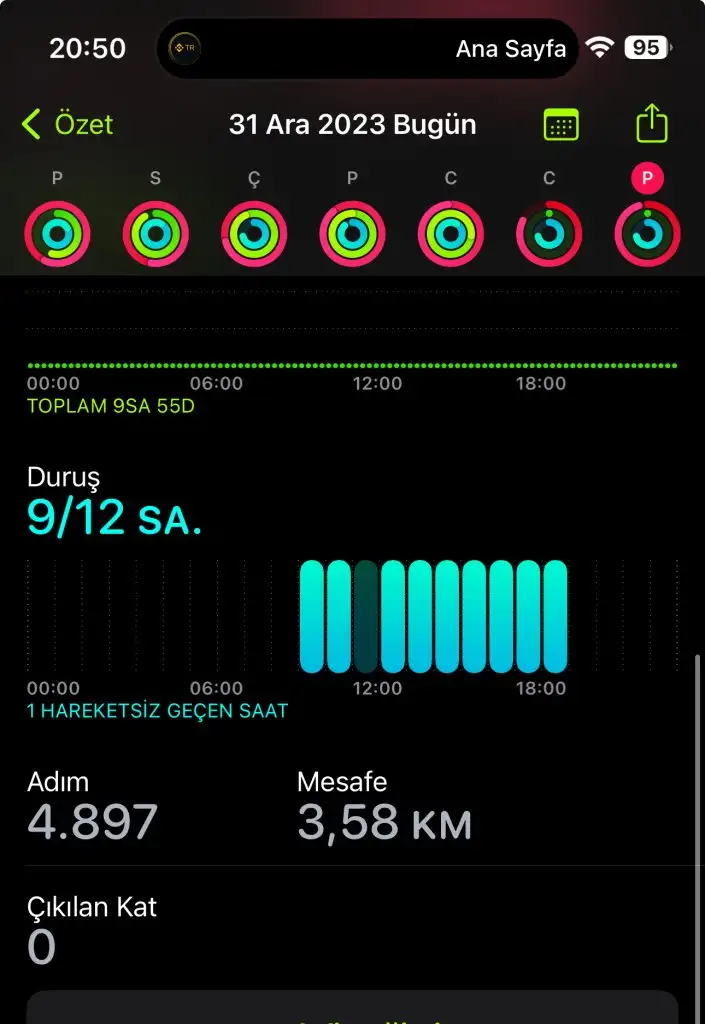
Task: Go back to Özet
Action: 67,125
